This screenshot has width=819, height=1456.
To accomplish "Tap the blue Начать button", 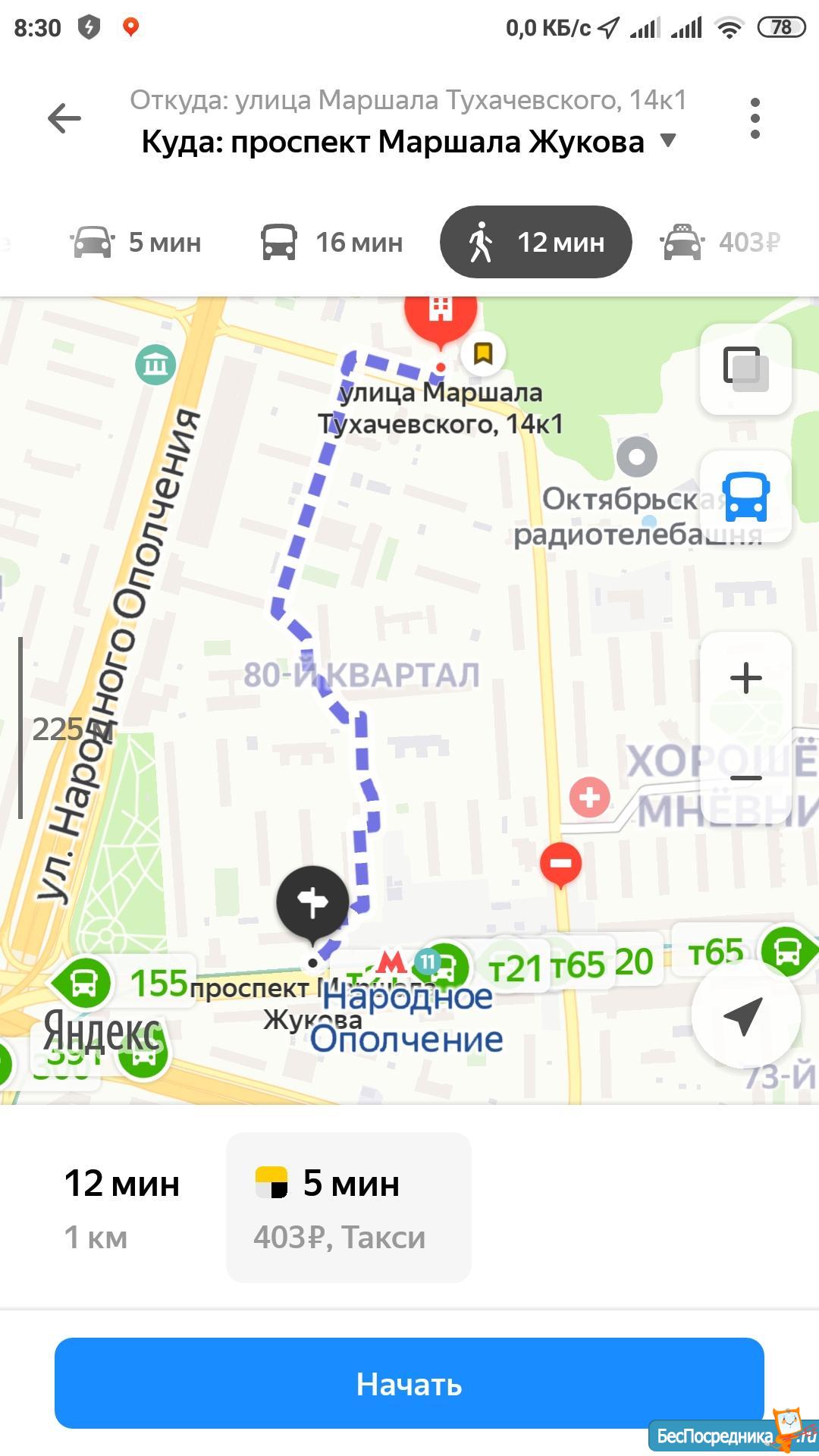I will point(409,1383).
